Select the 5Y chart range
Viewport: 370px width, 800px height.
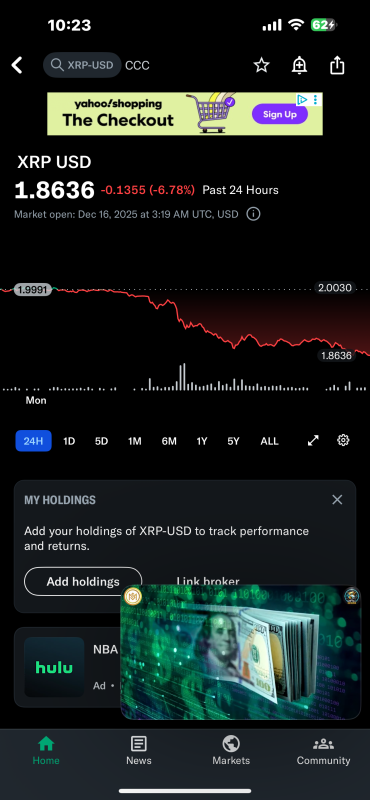(233, 441)
